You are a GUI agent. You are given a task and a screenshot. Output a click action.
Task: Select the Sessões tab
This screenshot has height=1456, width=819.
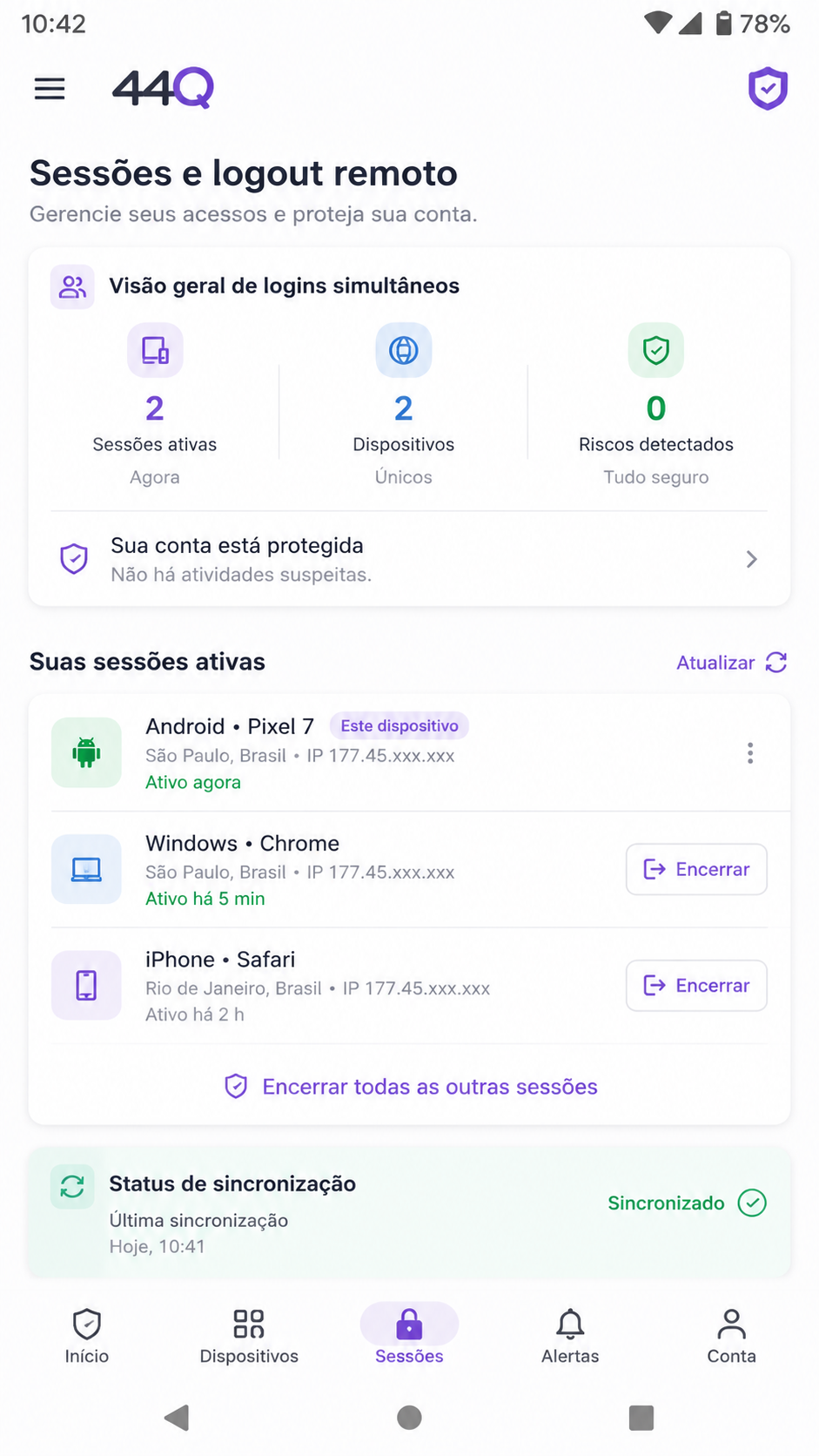coord(409,1336)
